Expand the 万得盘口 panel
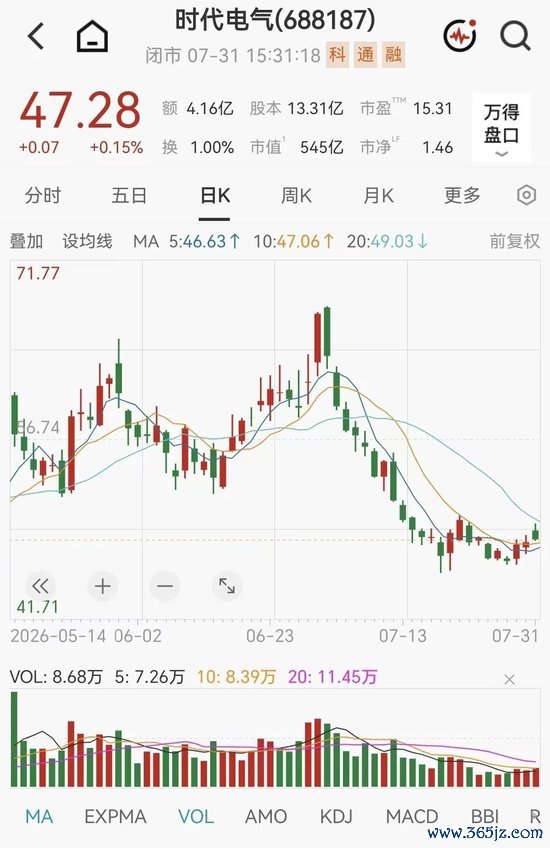The height and width of the screenshot is (848, 550). tap(501, 128)
